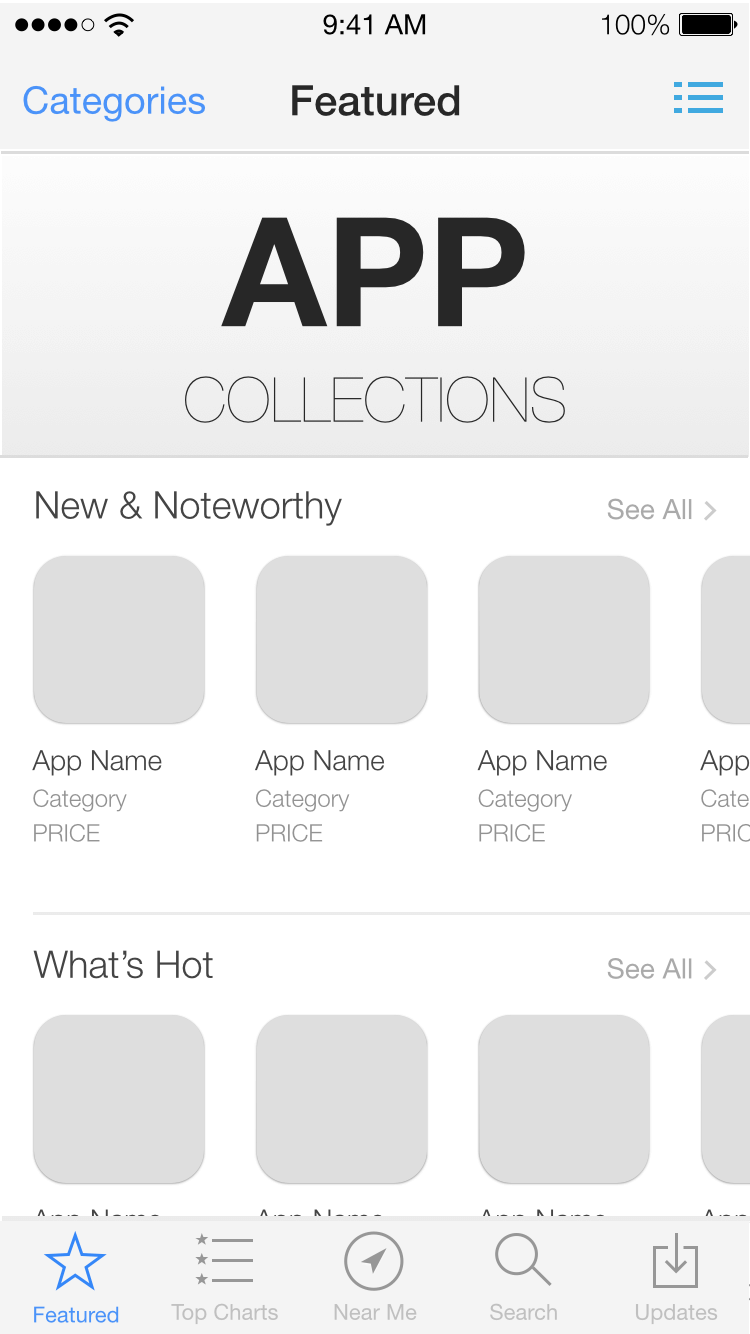The width and height of the screenshot is (750, 1334).
Task: Select the Featured tab
Action: [x=75, y=1277]
